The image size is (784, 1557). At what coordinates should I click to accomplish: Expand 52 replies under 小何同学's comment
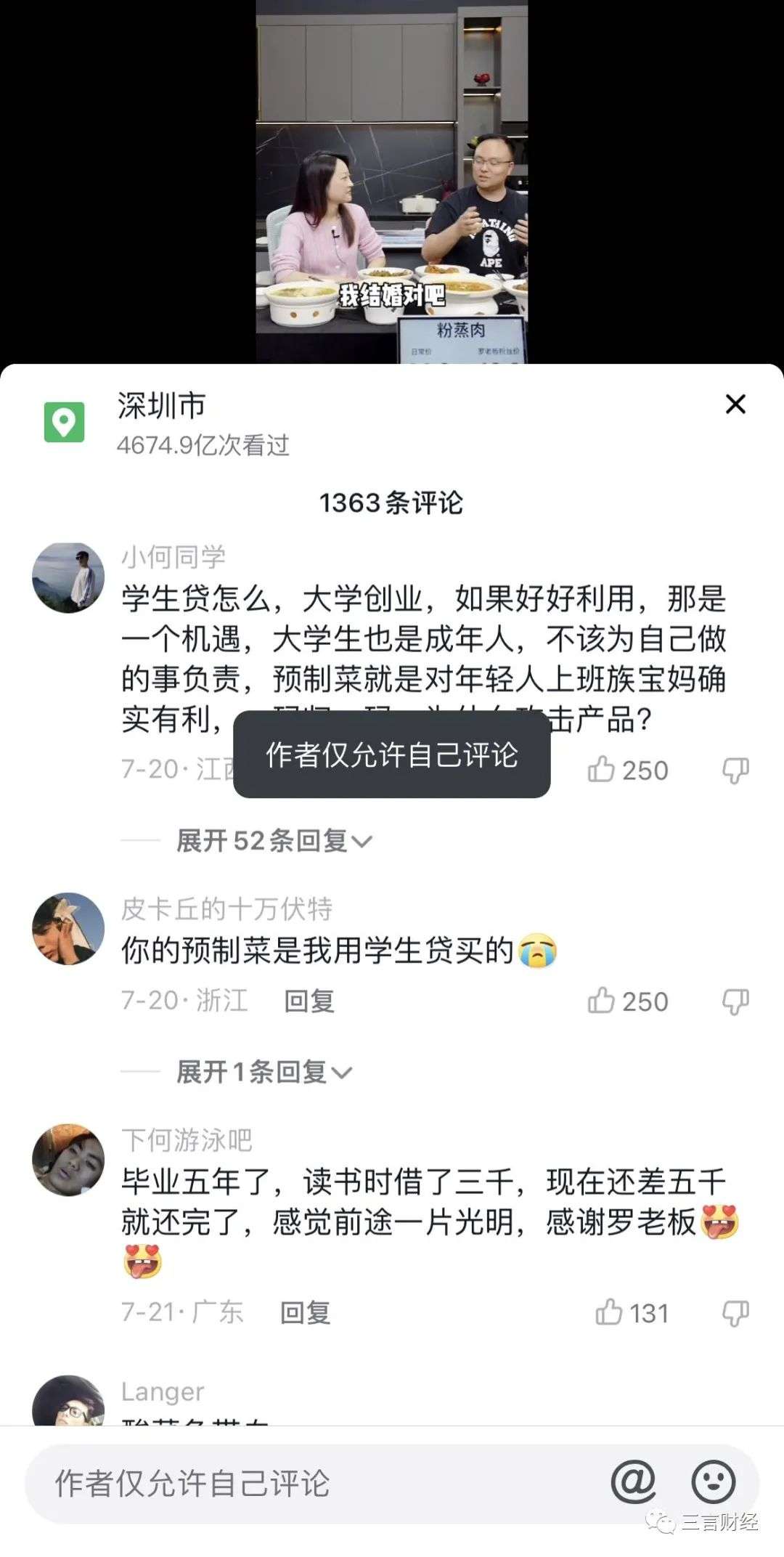(x=274, y=841)
